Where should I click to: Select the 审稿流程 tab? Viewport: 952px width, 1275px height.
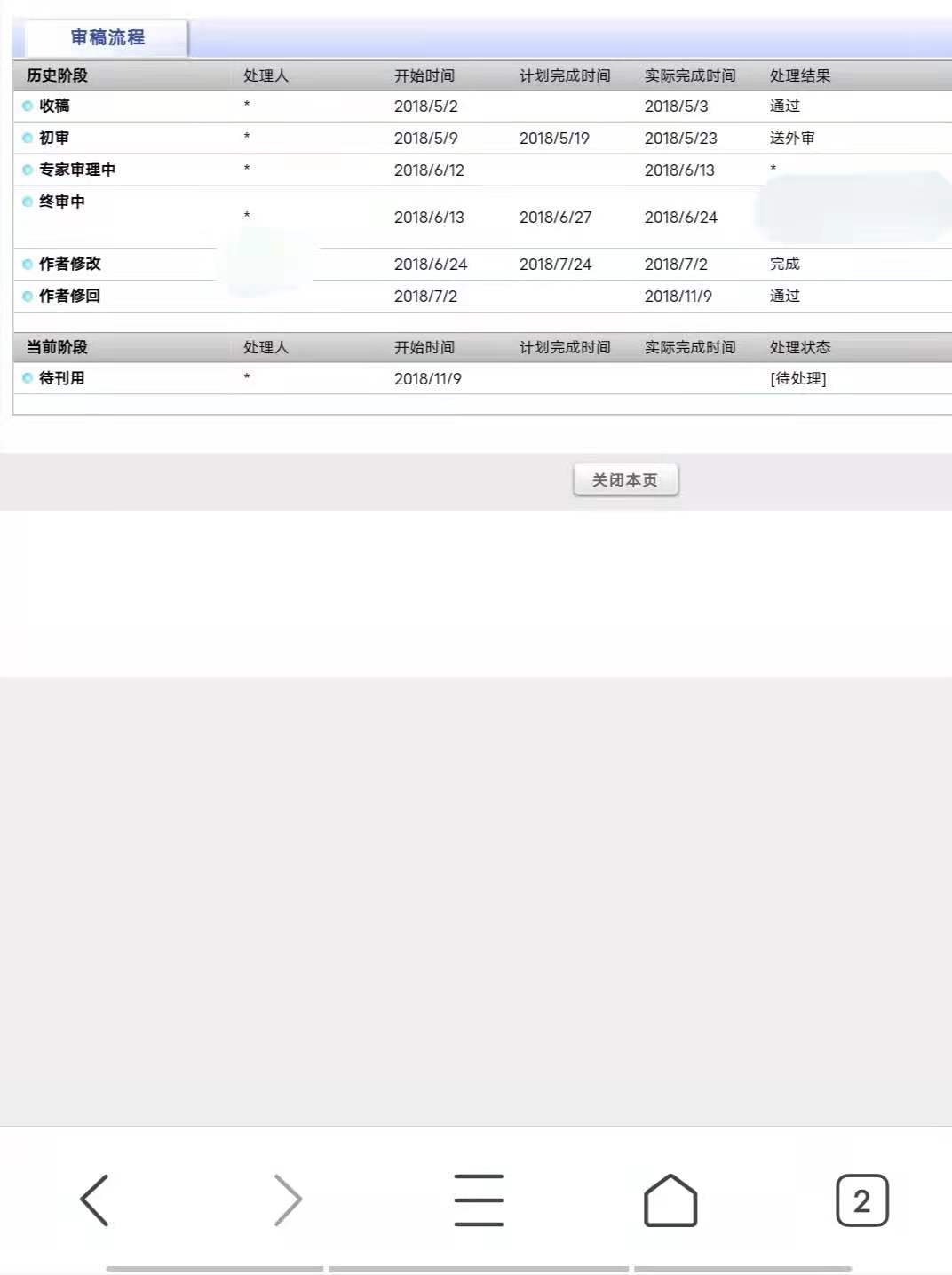(107, 37)
